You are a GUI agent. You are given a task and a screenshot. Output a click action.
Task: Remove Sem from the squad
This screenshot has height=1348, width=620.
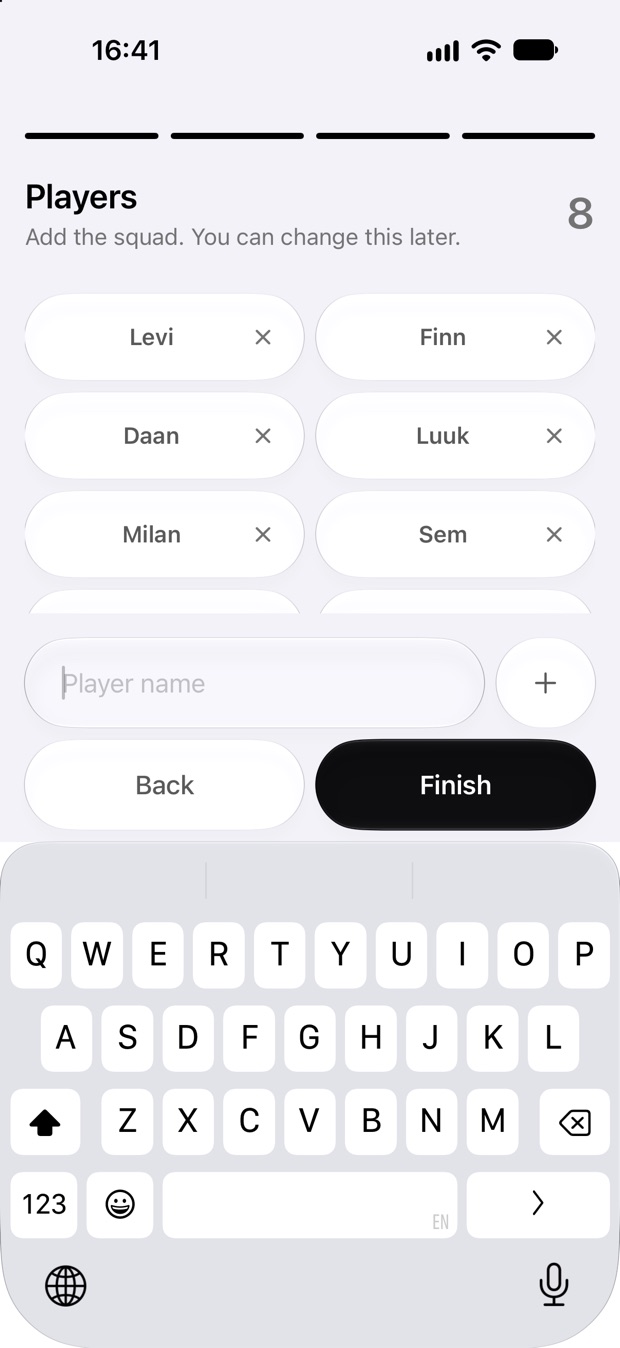pyautogui.click(x=554, y=535)
